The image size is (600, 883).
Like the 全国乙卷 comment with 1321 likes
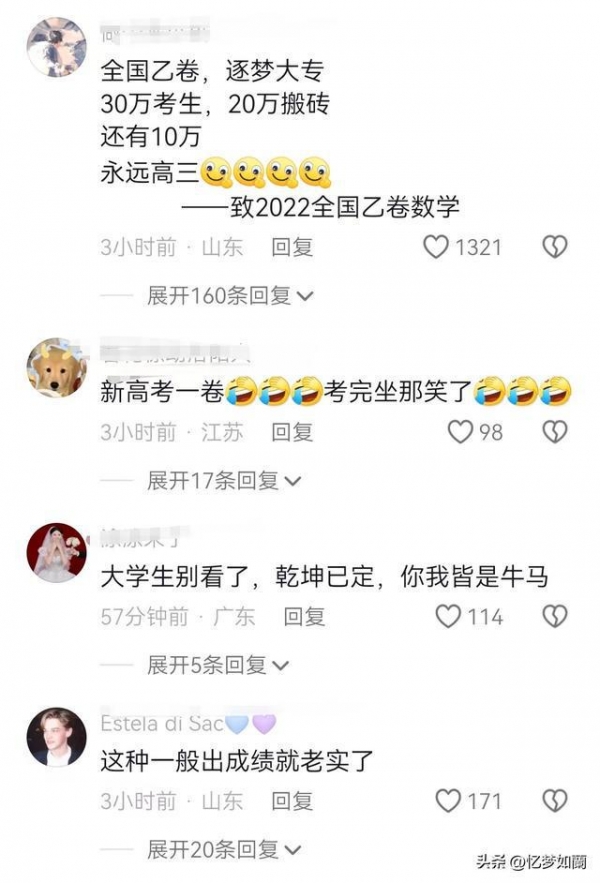pyautogui.click(x=436, y=247)
